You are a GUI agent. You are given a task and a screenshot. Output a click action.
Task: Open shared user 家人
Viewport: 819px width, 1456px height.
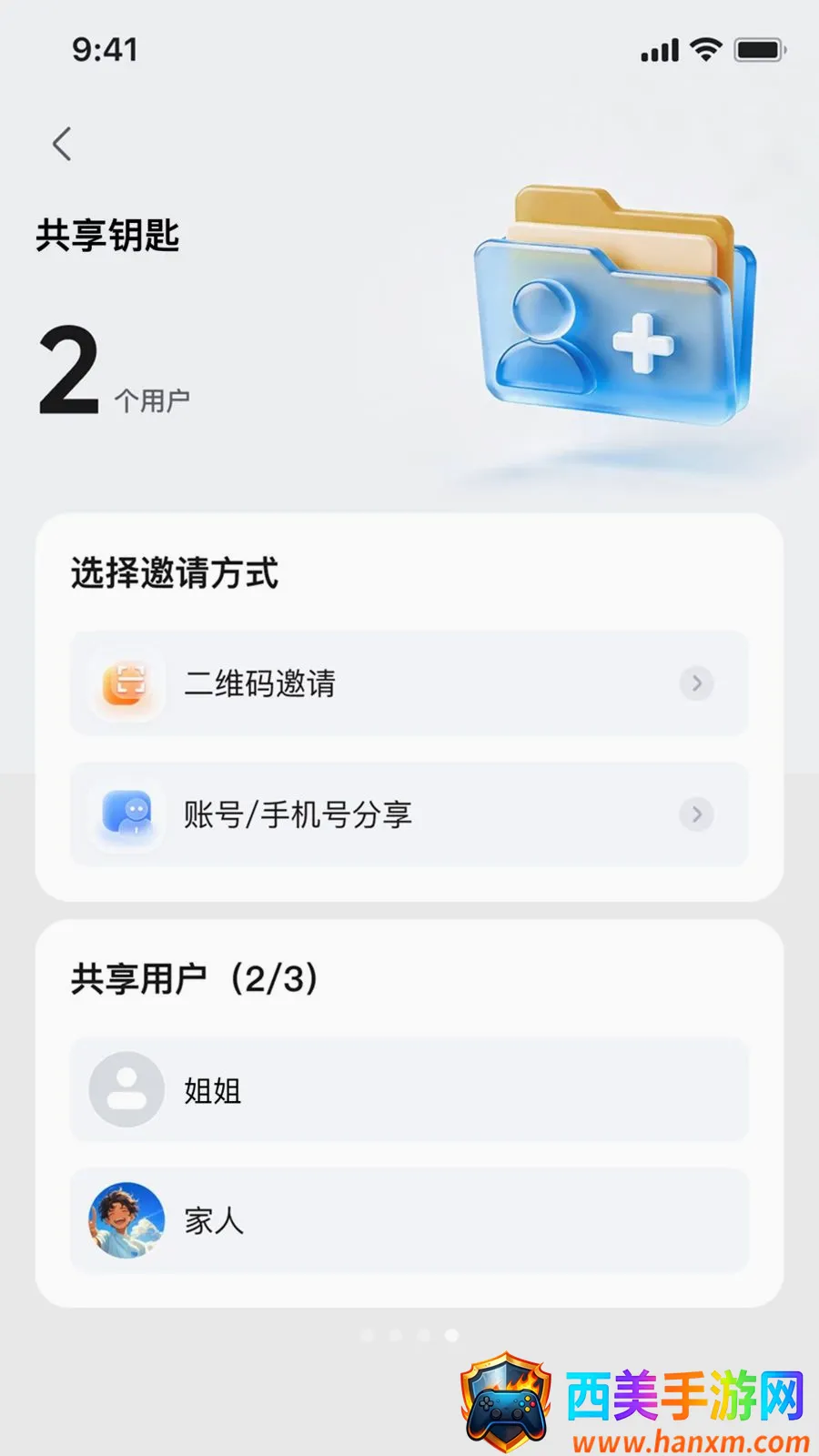coord(409,1220)
